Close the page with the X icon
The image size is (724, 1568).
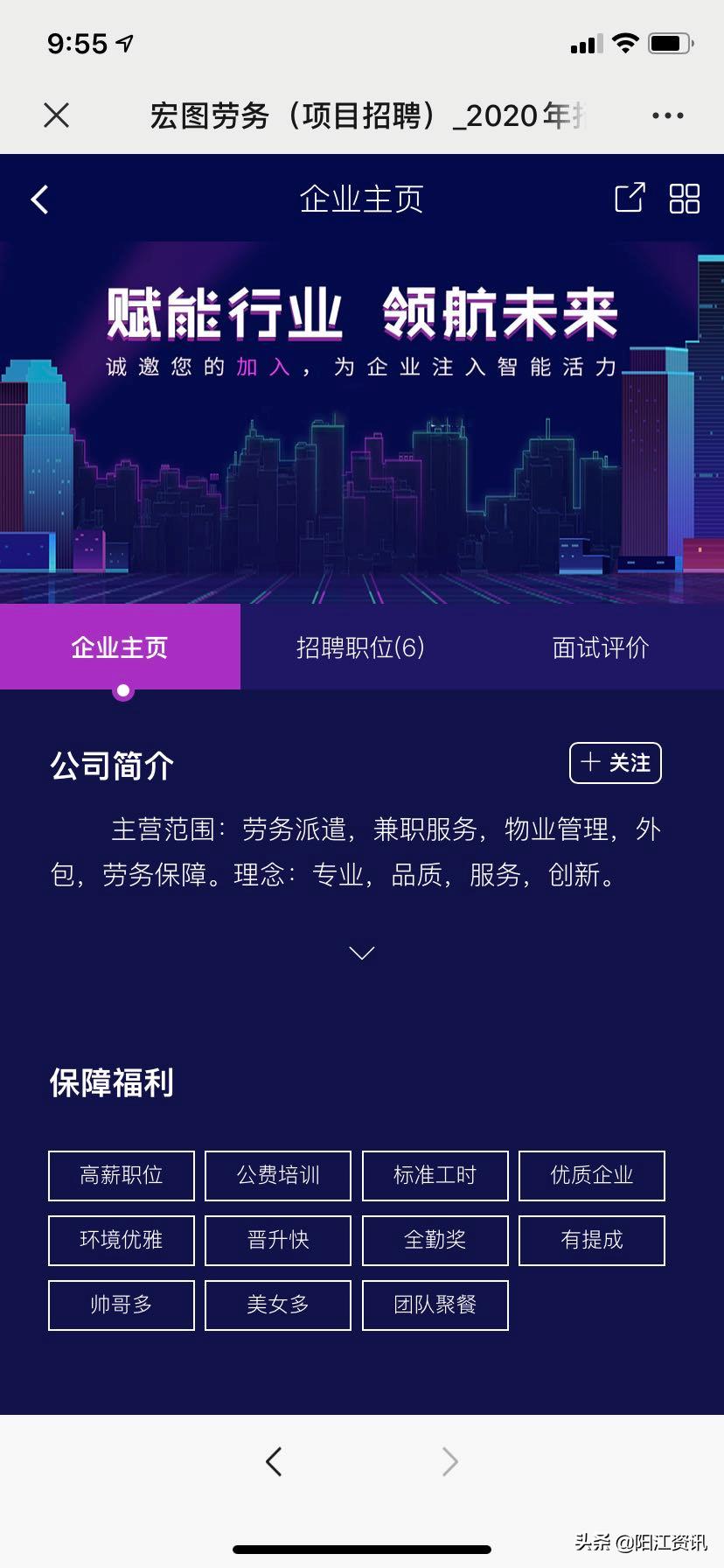click(x=55, y=115)
